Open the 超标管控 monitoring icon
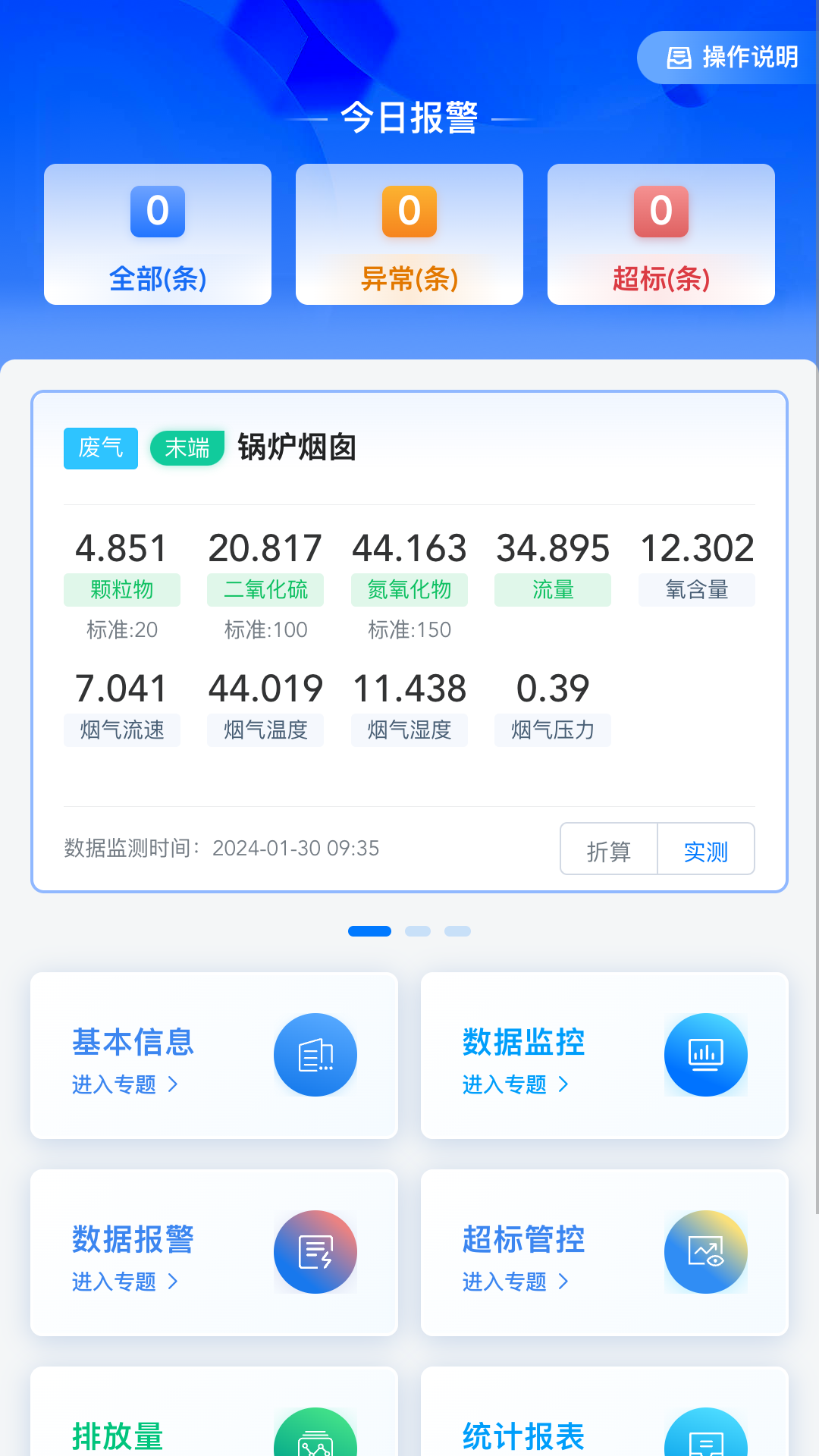This screenshot has width=819, height=1456. pos(705,1252)
